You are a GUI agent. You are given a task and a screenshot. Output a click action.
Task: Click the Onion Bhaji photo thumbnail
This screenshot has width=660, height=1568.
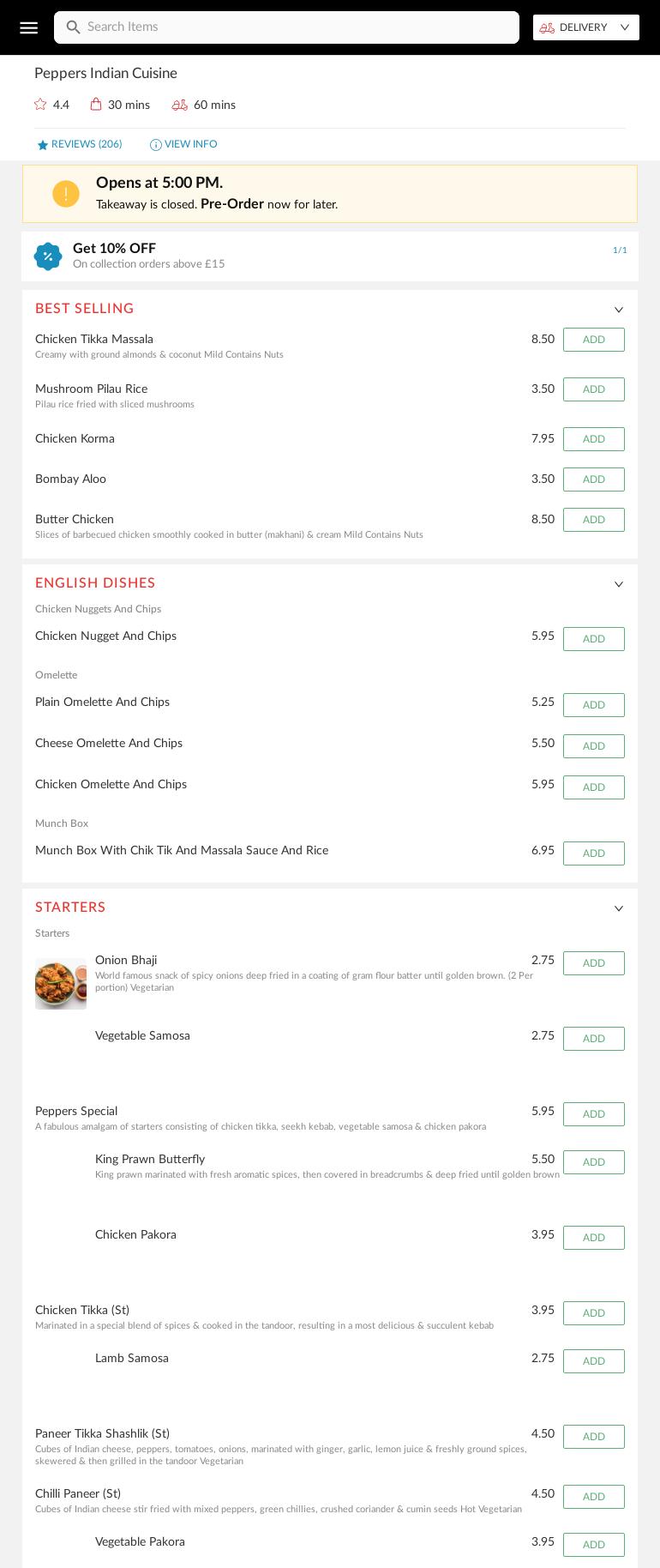tap(61, 984)
